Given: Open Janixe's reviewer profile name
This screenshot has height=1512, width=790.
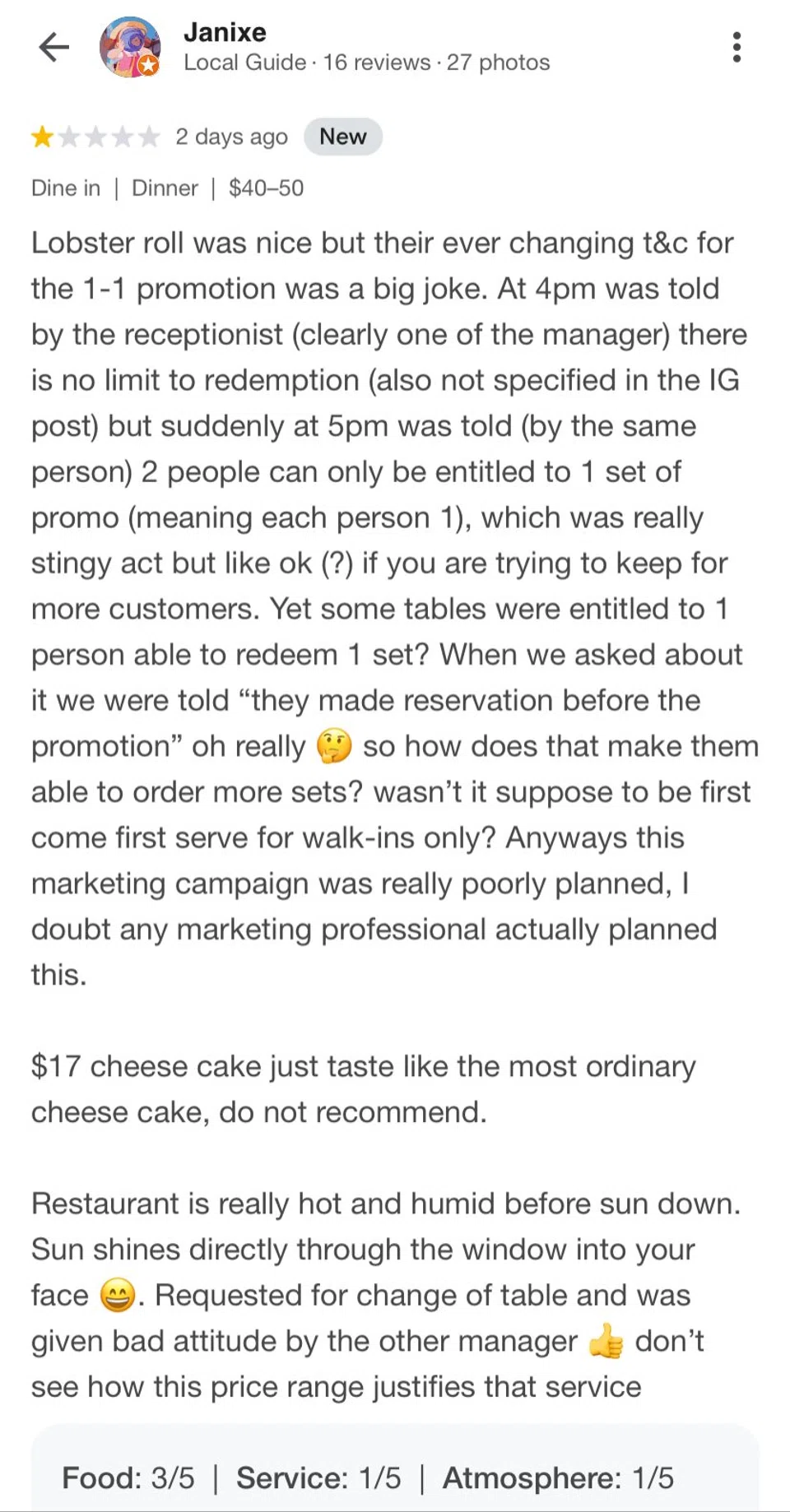Looking at the screenshot, I should [x=225, y=32].
